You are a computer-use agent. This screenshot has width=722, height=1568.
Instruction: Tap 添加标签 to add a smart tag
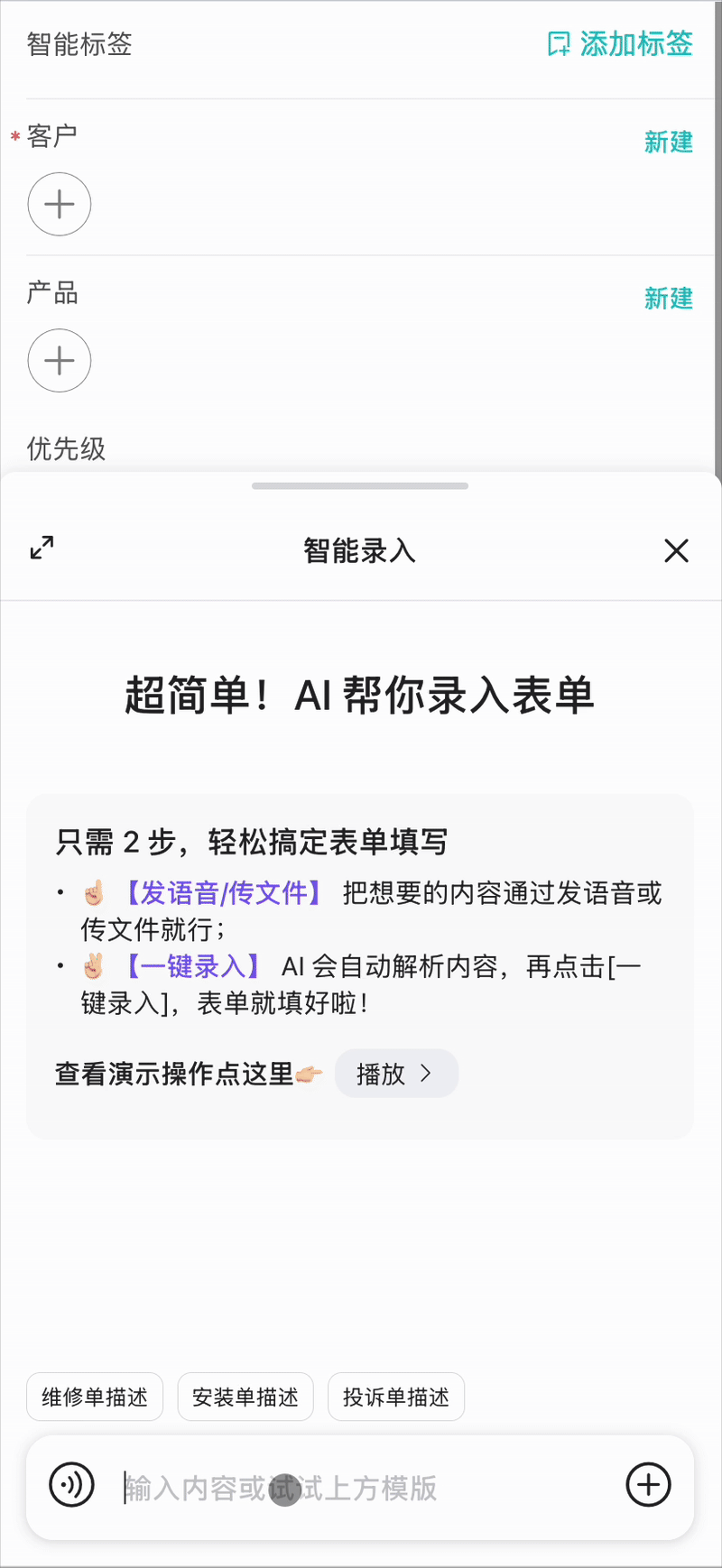point(620,43)
